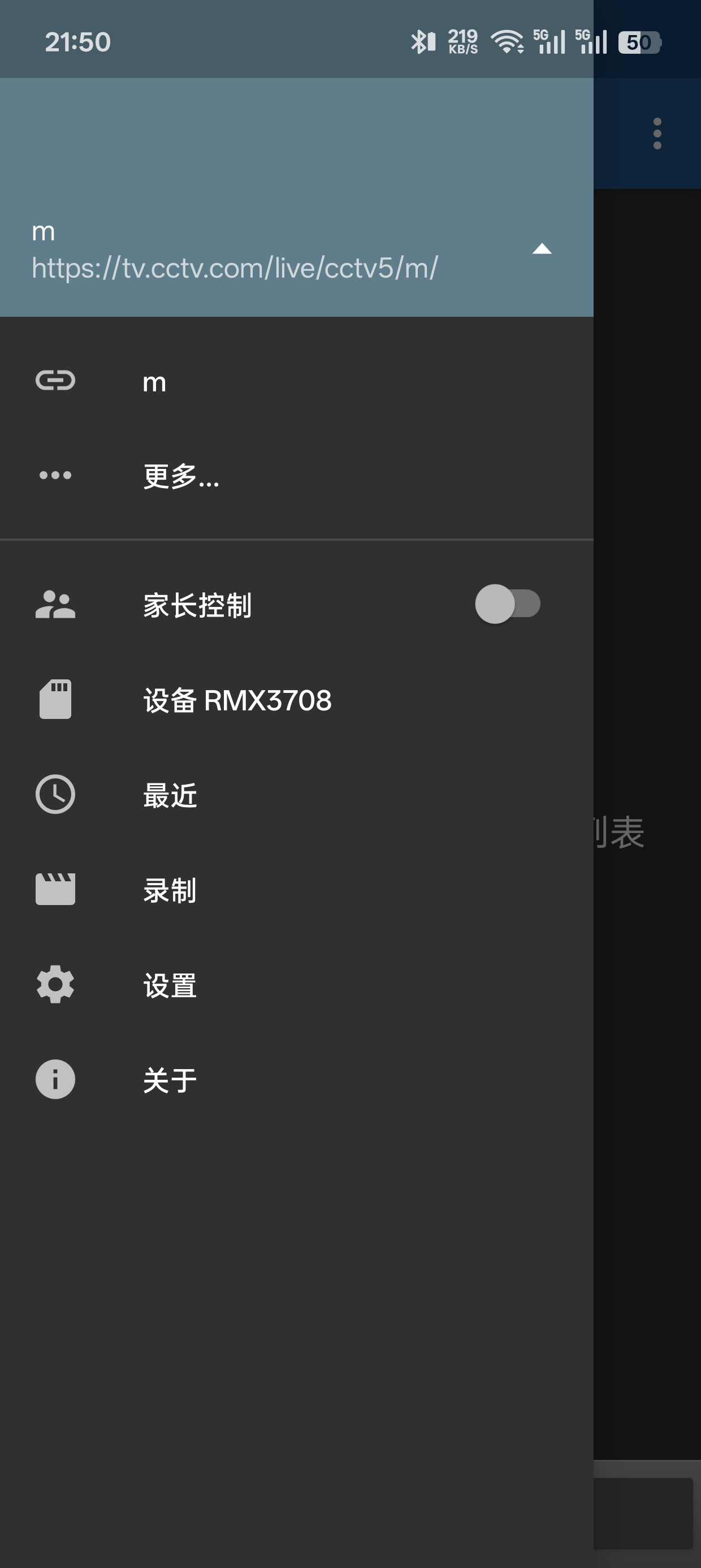Select the playlist named m
Image resolution: width=701 pixels, height=1568 pixels.
pos(296,382)
